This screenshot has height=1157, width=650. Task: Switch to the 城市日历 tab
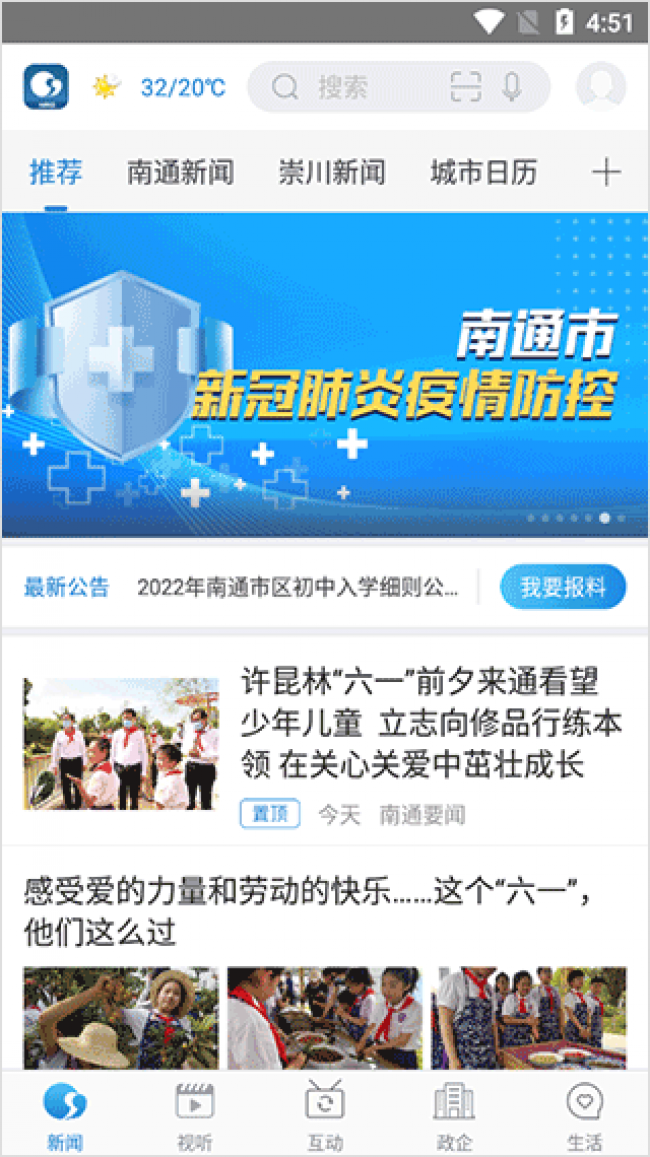(x=483, y=172)
